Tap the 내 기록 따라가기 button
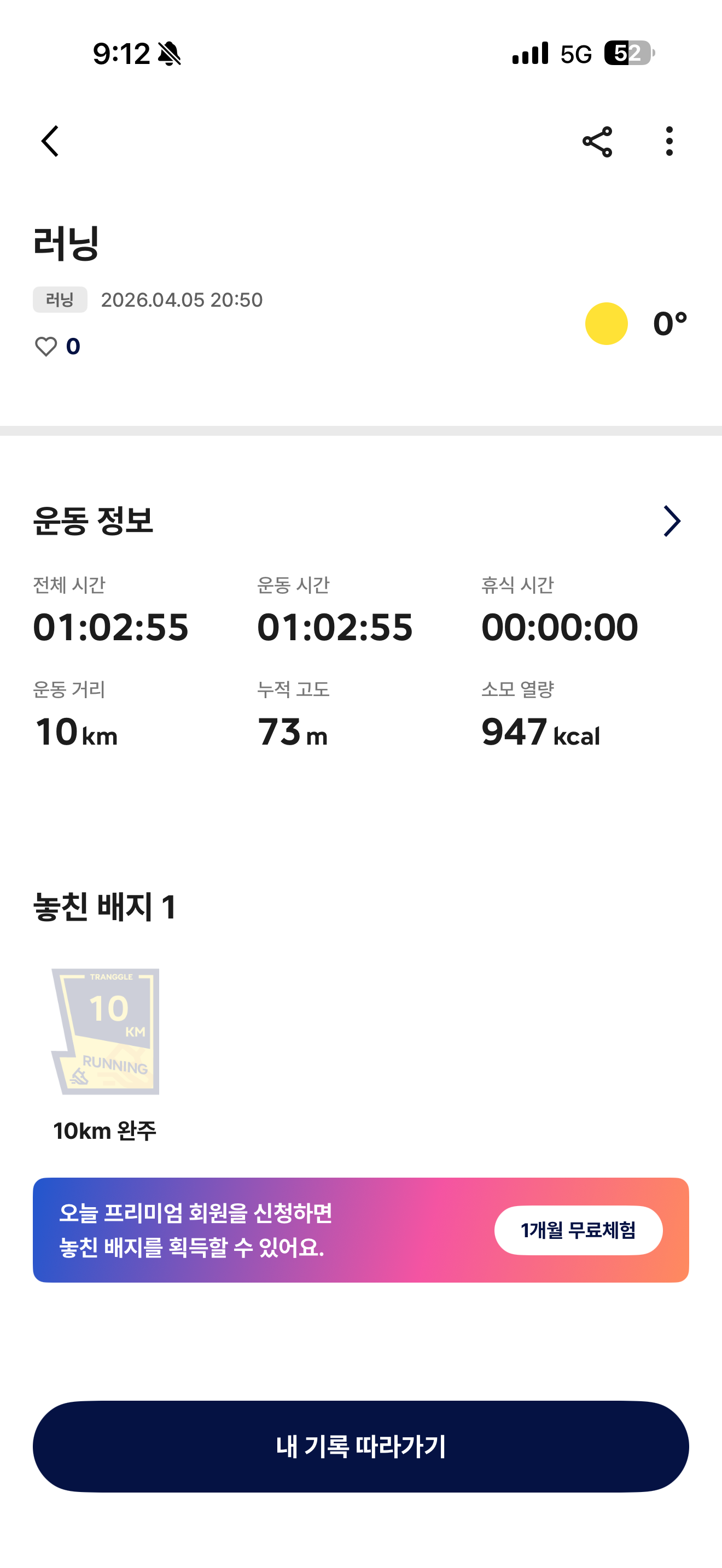Viewport: 722px width, 1568px height. pos(361,1446)
